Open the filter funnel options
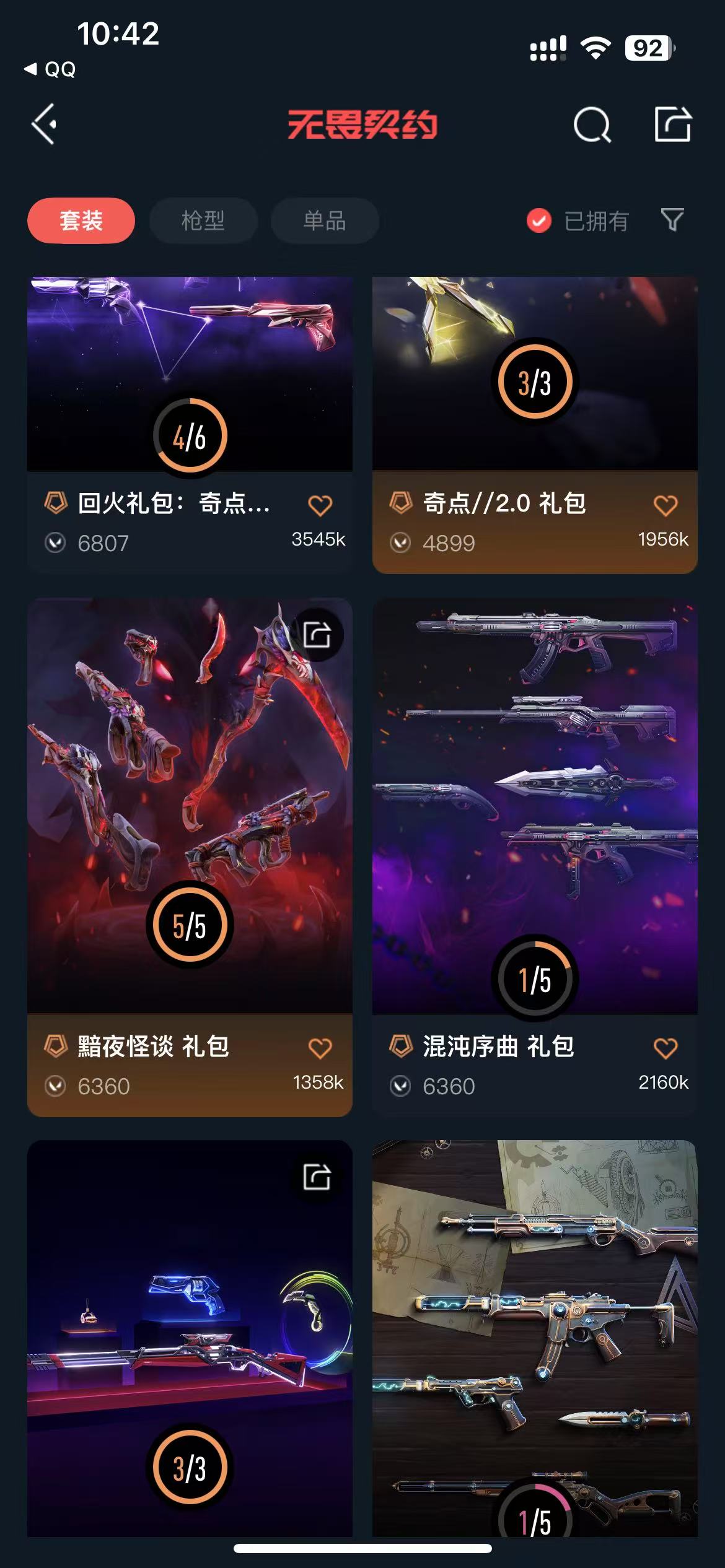 (x=672, y=220)
